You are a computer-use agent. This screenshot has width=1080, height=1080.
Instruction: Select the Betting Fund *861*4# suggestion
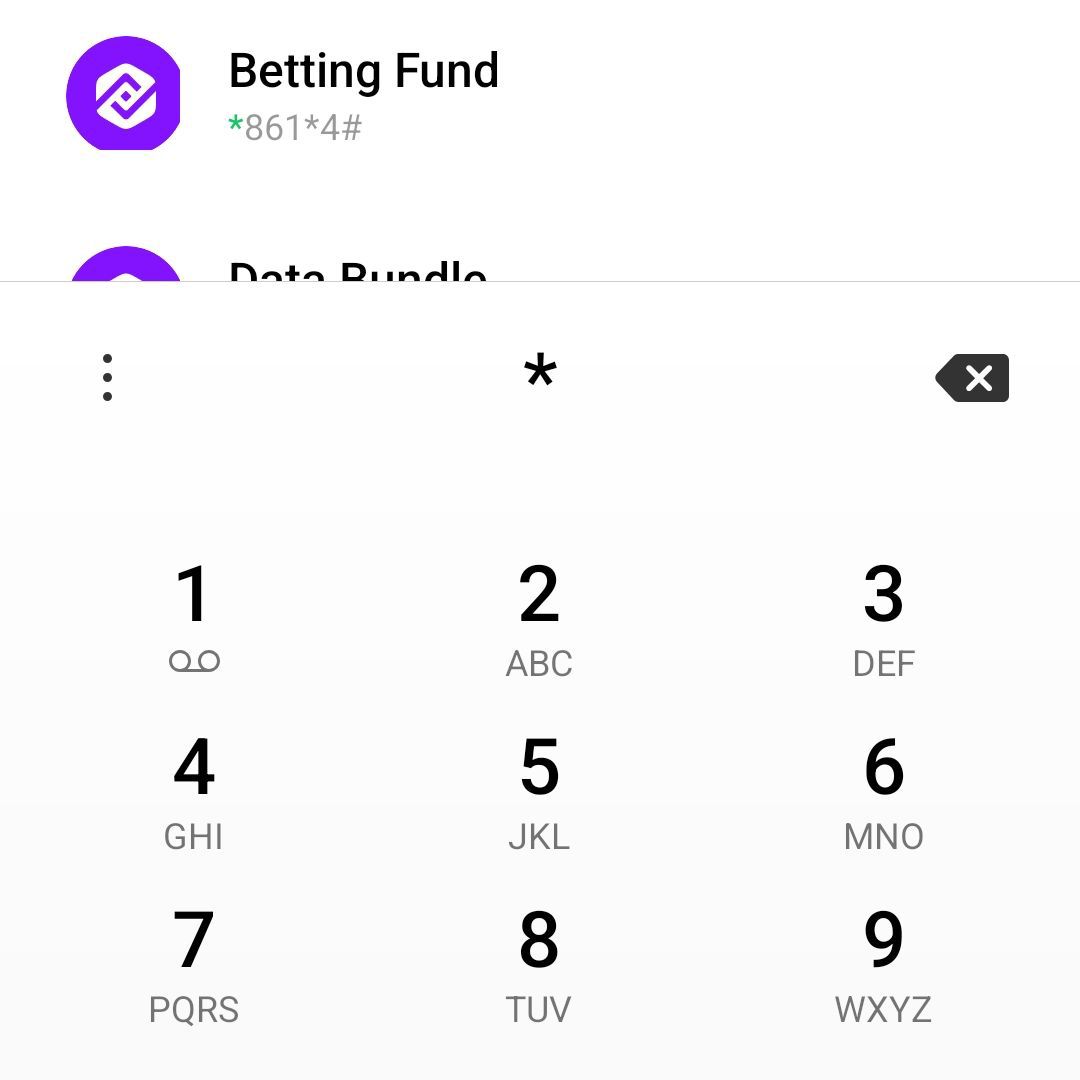[x=540, y=94]
